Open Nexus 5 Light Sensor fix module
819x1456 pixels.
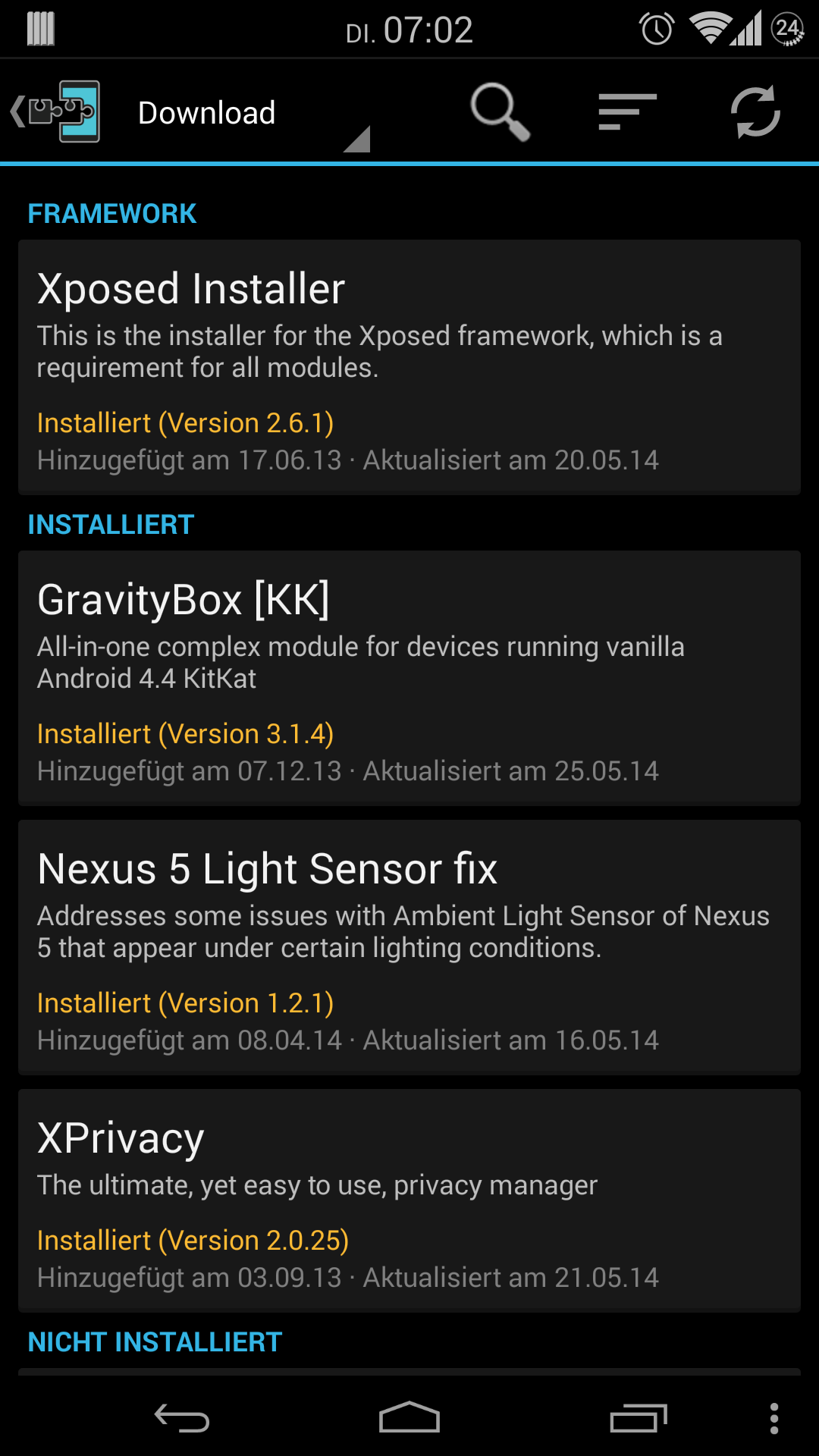click(x=409, y=947)
